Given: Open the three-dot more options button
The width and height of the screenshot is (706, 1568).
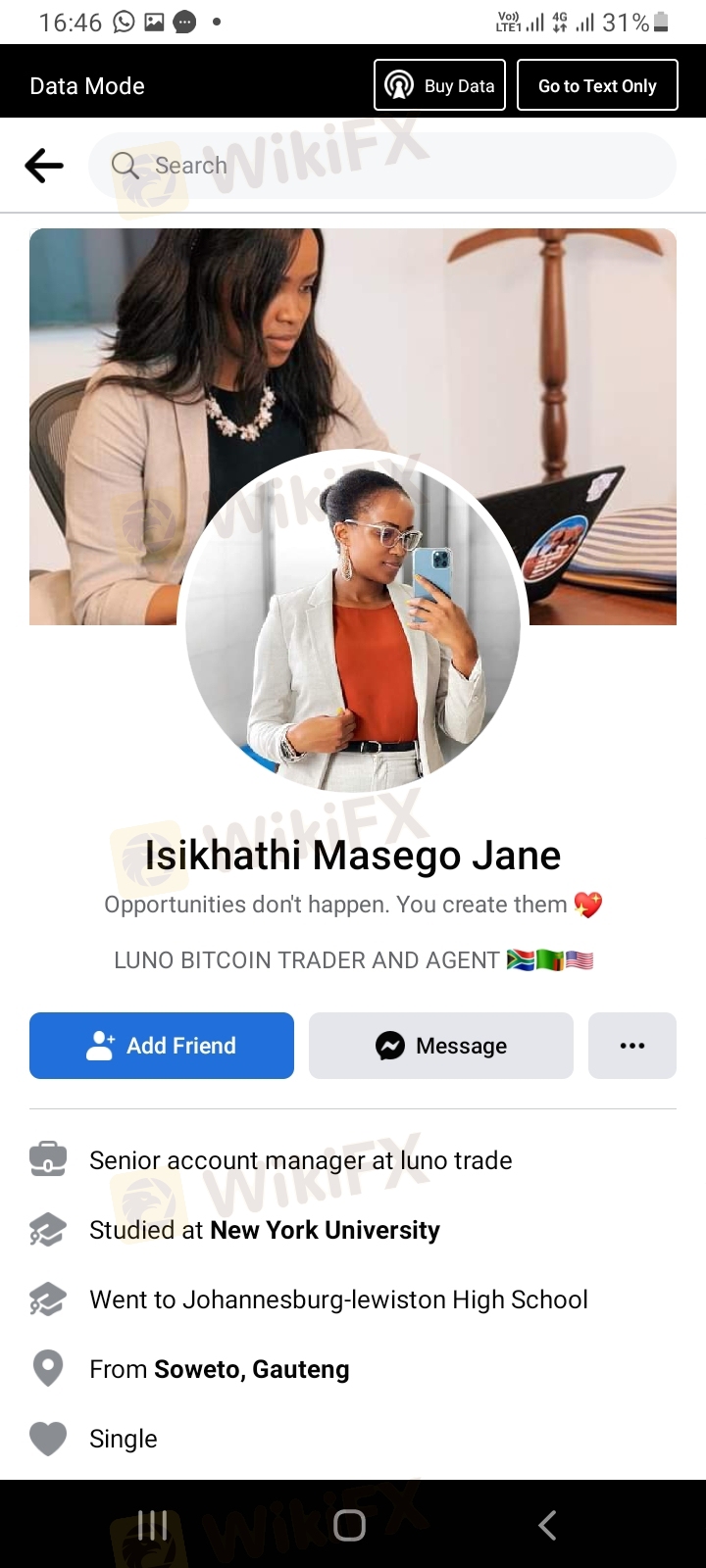Looking at the screenshot, I should click(x=632, y=1046).
